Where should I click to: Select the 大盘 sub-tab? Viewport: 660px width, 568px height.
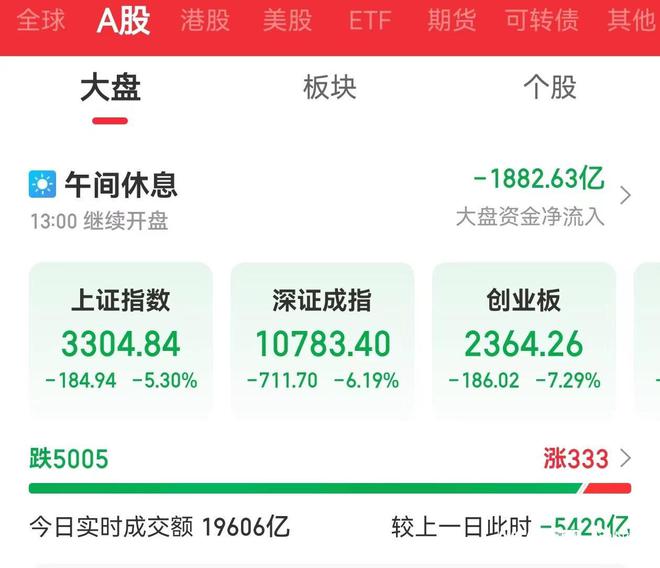pos(110,88)
